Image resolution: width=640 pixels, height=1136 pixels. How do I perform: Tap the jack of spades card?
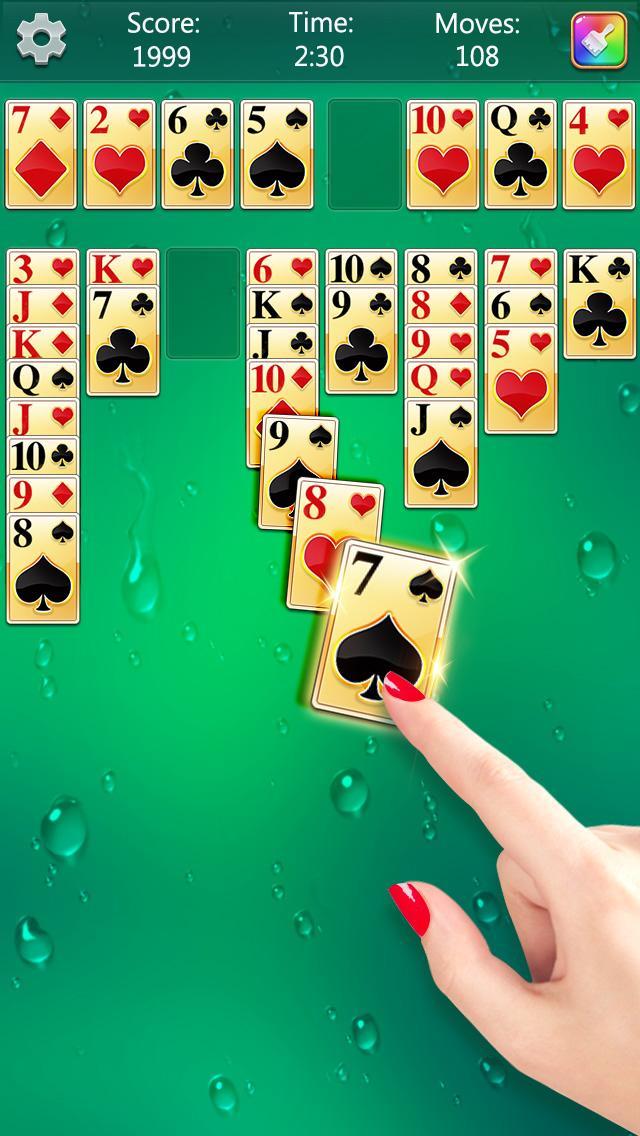click(x=441, y=458)
